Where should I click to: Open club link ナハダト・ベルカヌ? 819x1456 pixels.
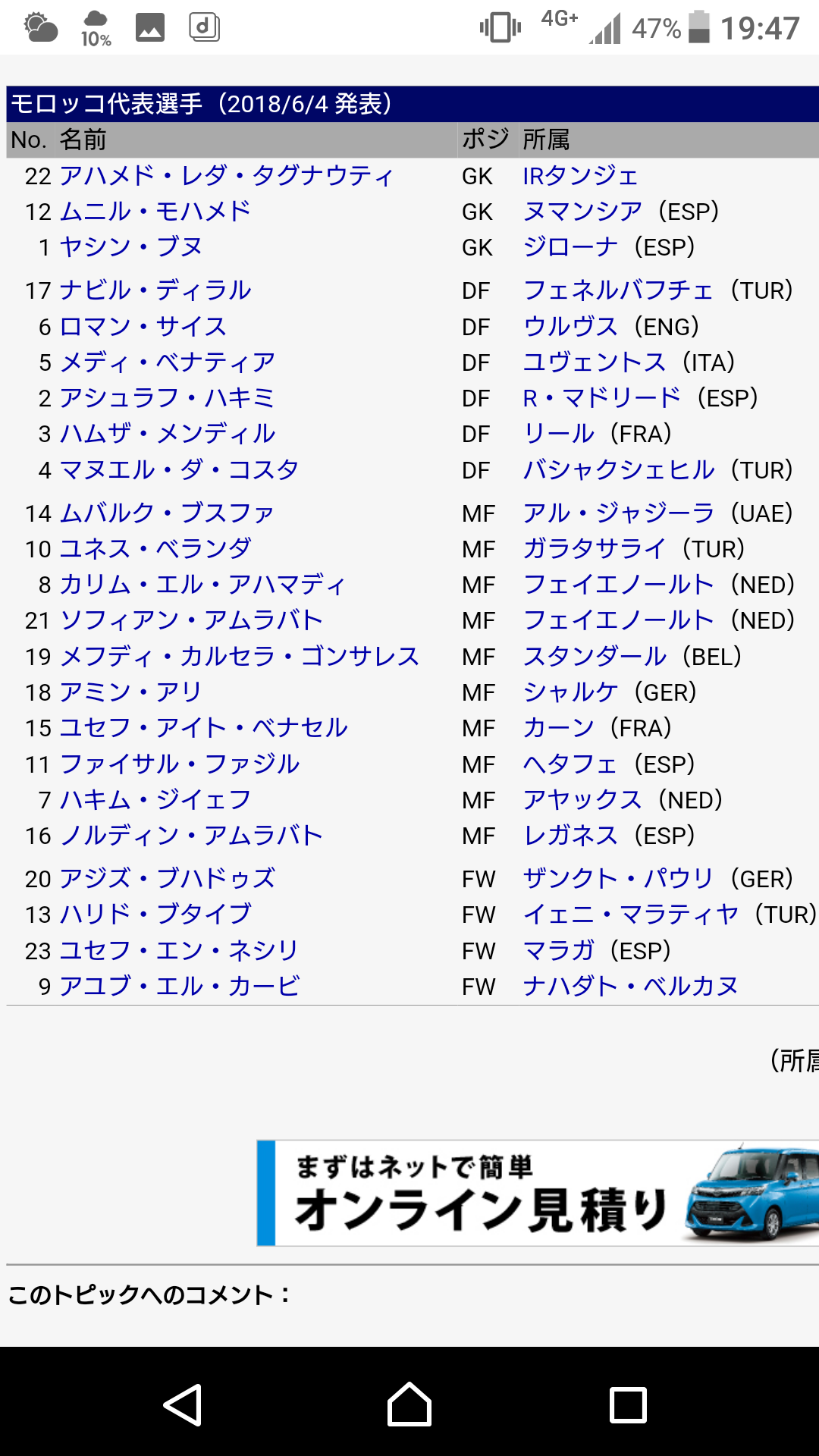point(630,987)
